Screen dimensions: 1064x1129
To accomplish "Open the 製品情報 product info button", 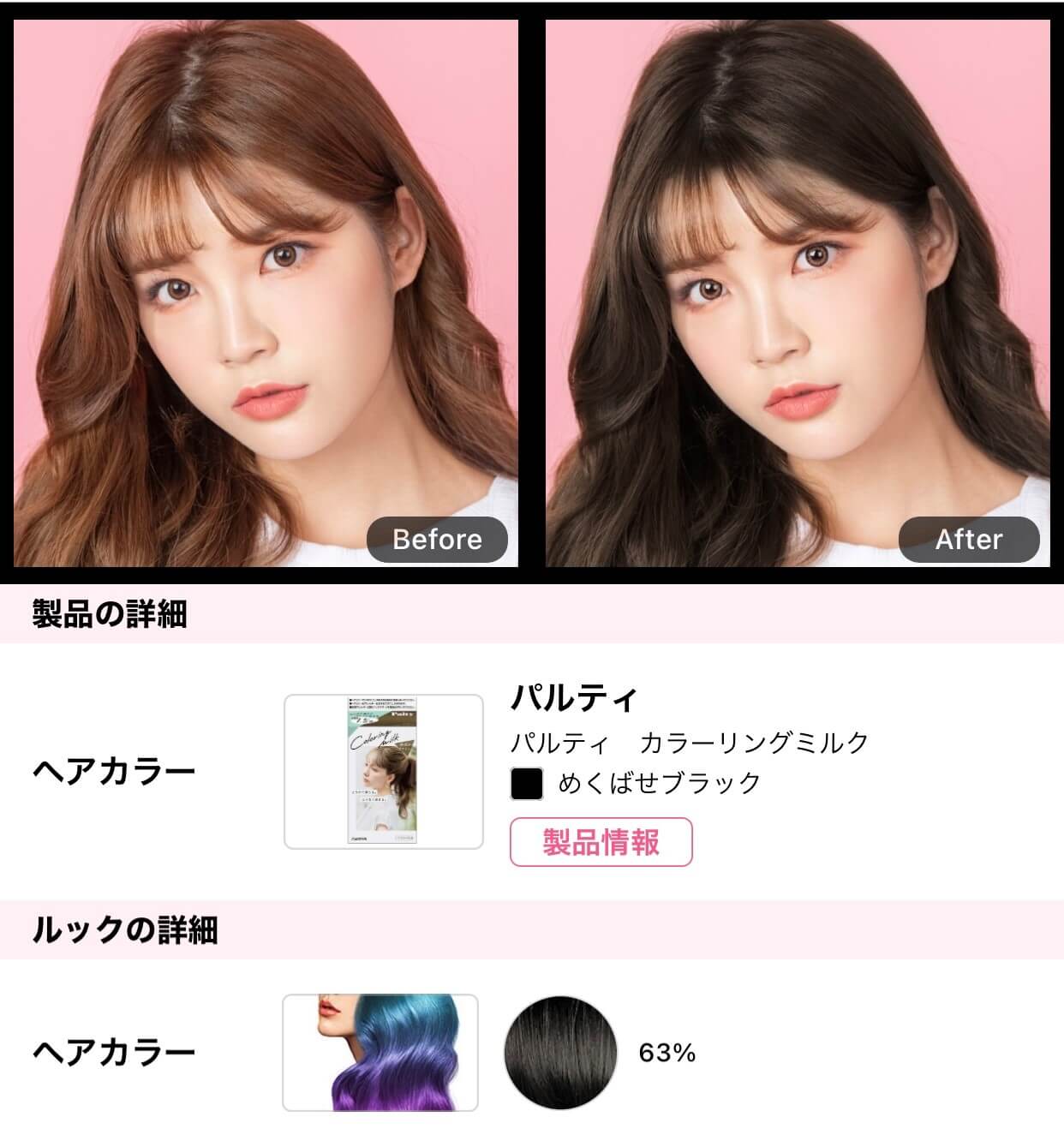I will [x=601, y=842].
